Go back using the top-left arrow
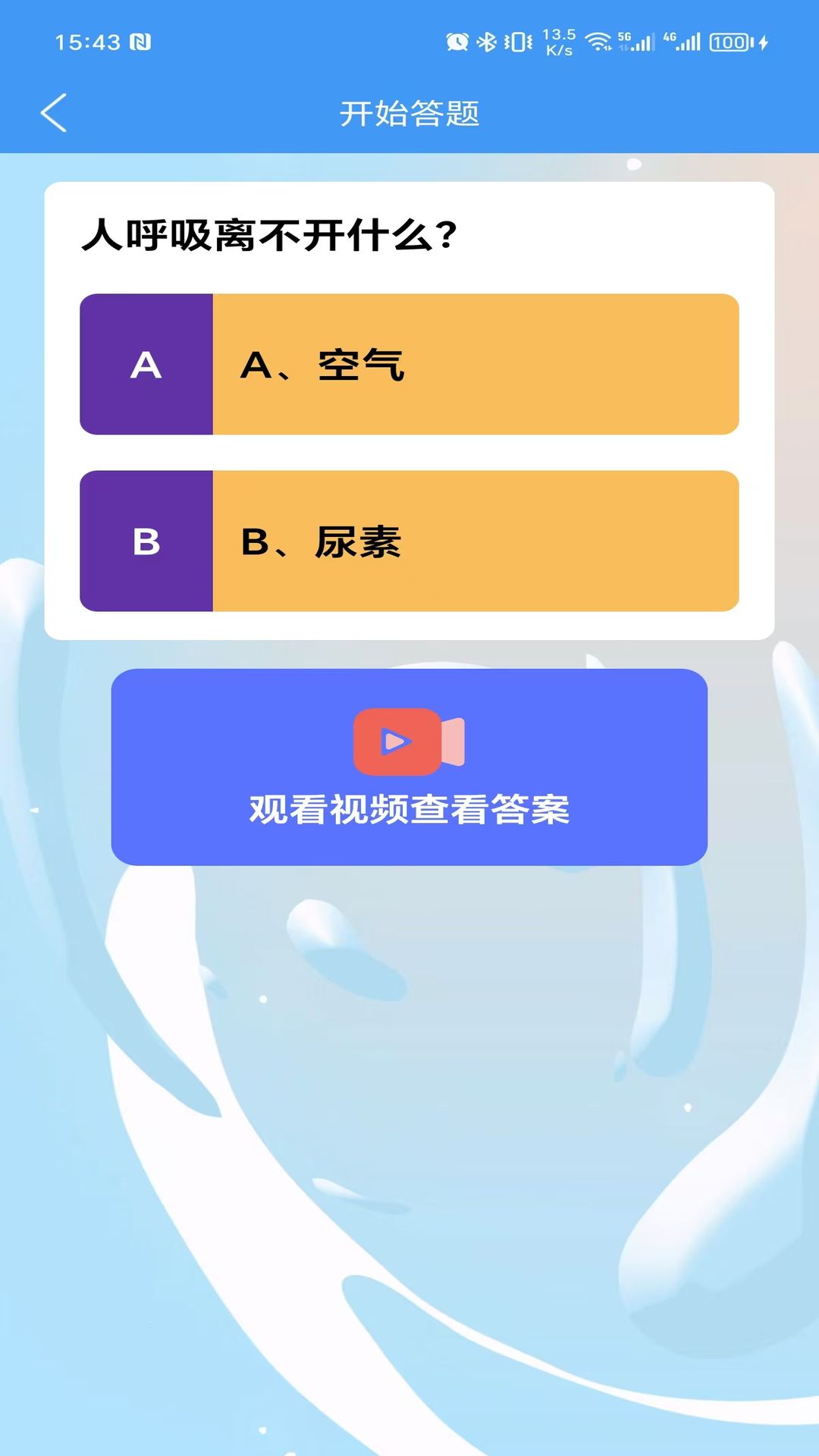Viewport: 819px width, 1456px height. click(x=54, y=113)
